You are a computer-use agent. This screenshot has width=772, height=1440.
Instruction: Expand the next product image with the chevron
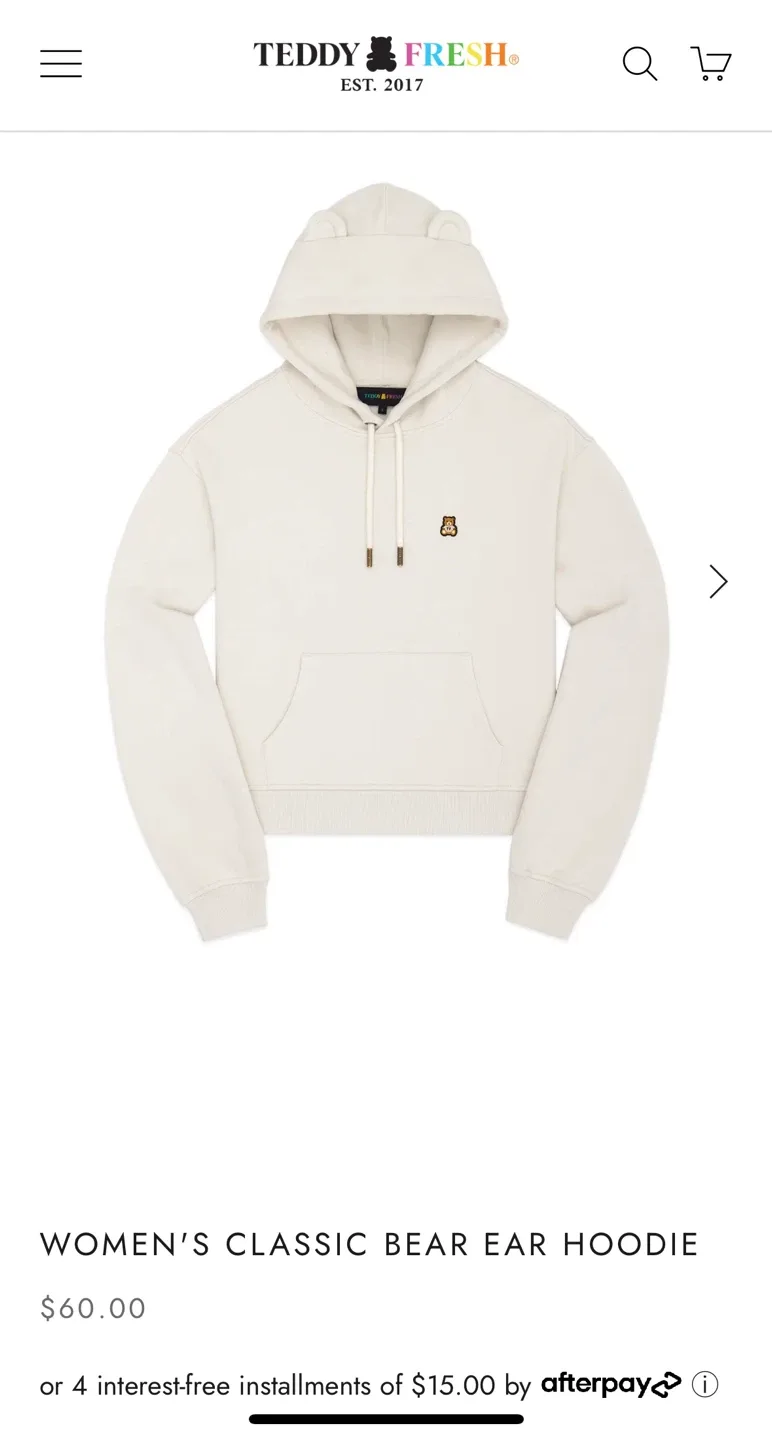click(x=717, y=581)
